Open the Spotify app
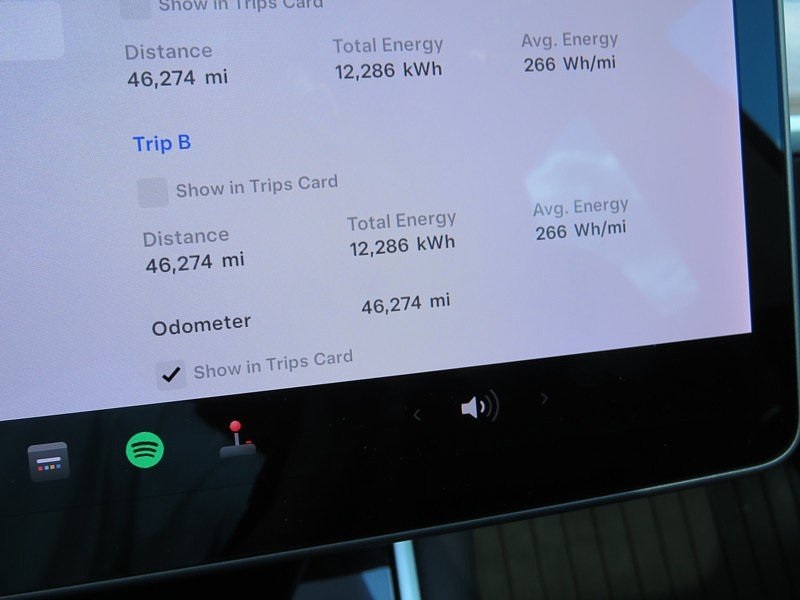Screen dimensions: 800x600 145,451
